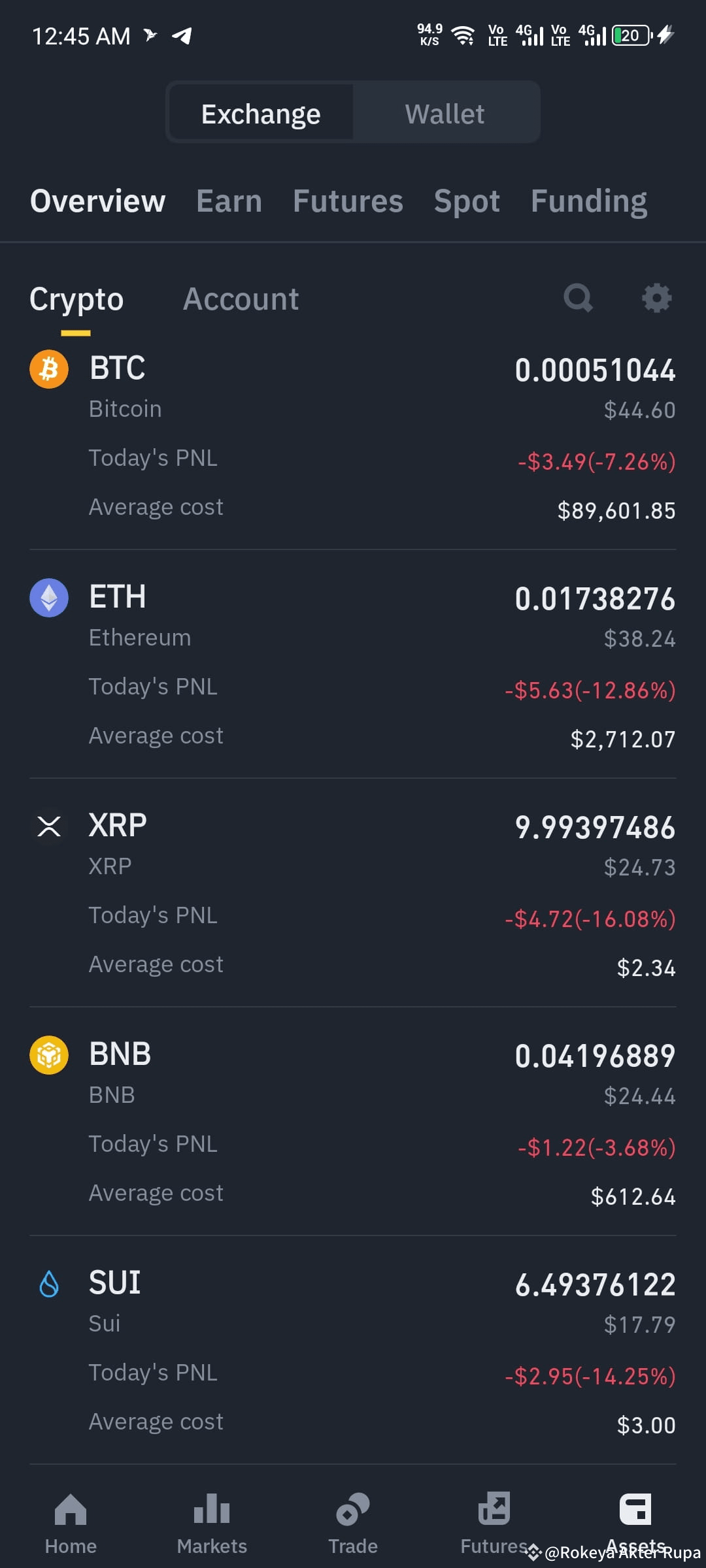Tap the SUI droplet coin icon
Image resolution: width=706 pixels, height=1568 pixels.
tap(48, 1282)
